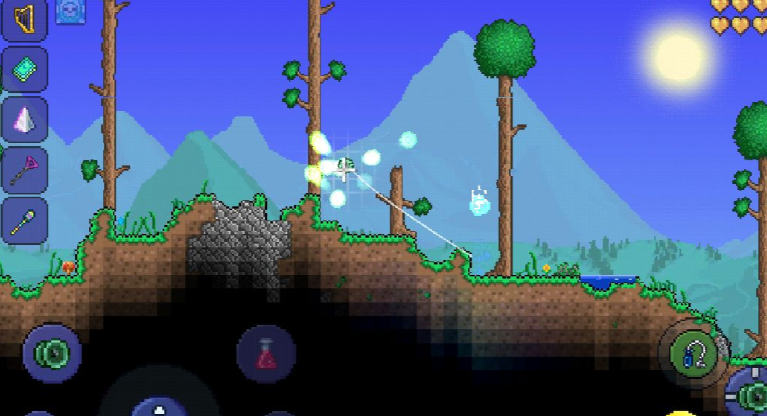Select the teal spell book hotbar slot
767x416 pixels.
24,70
